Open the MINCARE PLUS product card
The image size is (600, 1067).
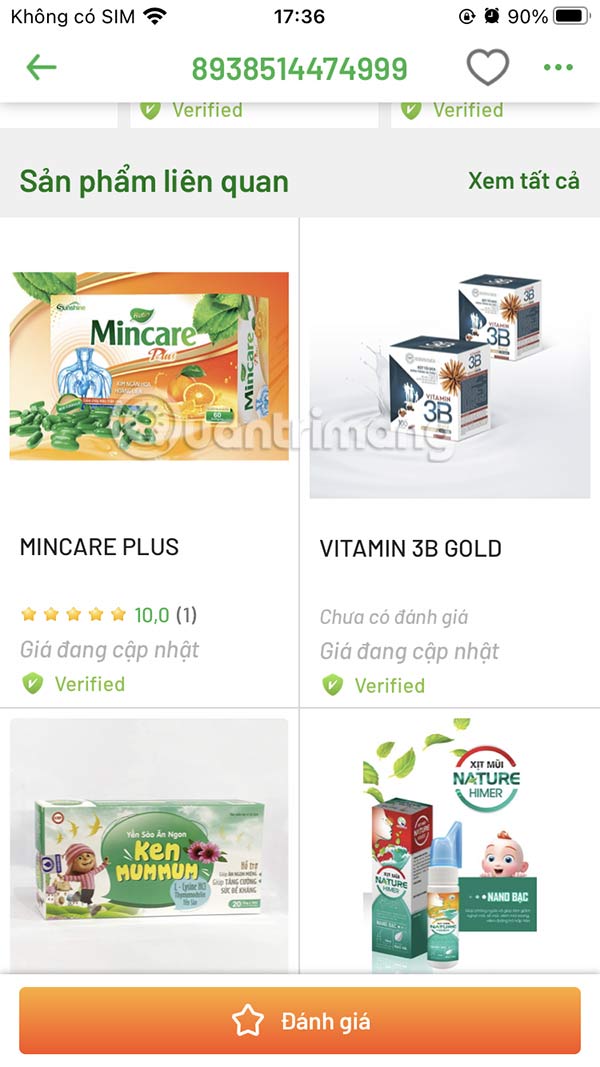click(x=149, y=460)
